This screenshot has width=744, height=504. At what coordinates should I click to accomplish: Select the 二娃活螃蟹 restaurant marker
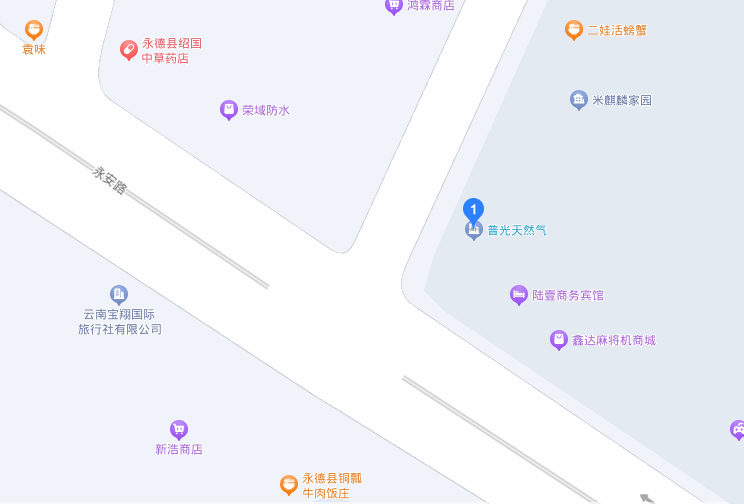[574, 30]
